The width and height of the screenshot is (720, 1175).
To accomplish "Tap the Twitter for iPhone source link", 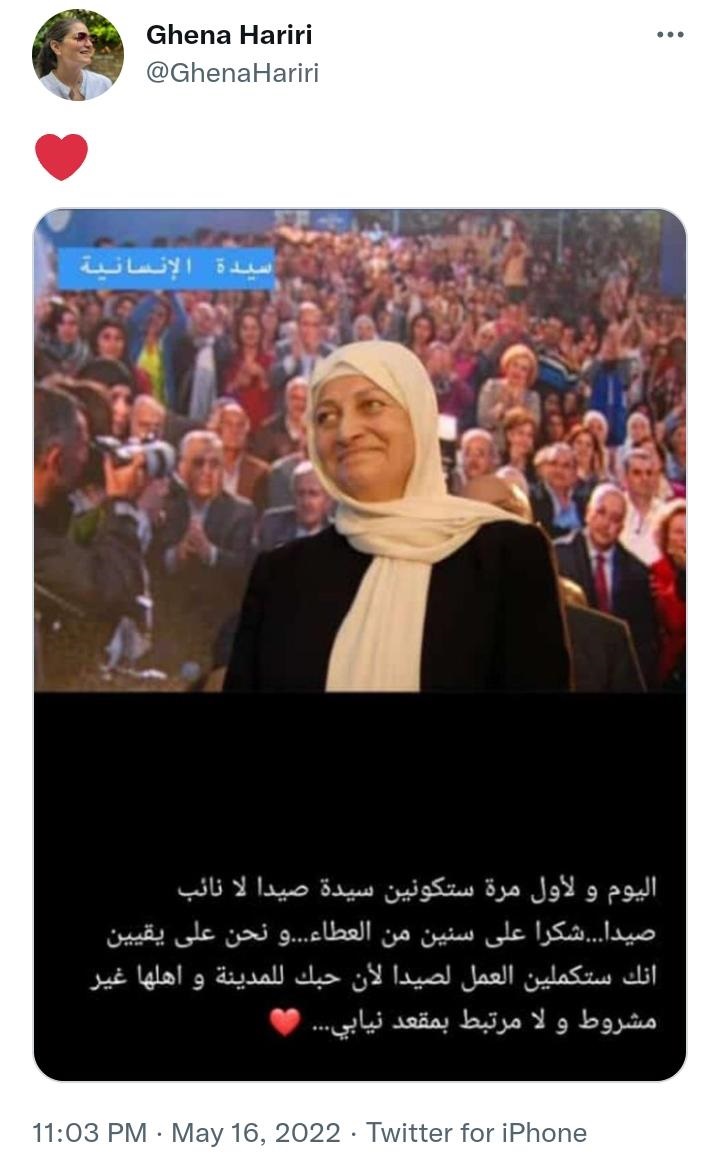I will (476, 1133).
